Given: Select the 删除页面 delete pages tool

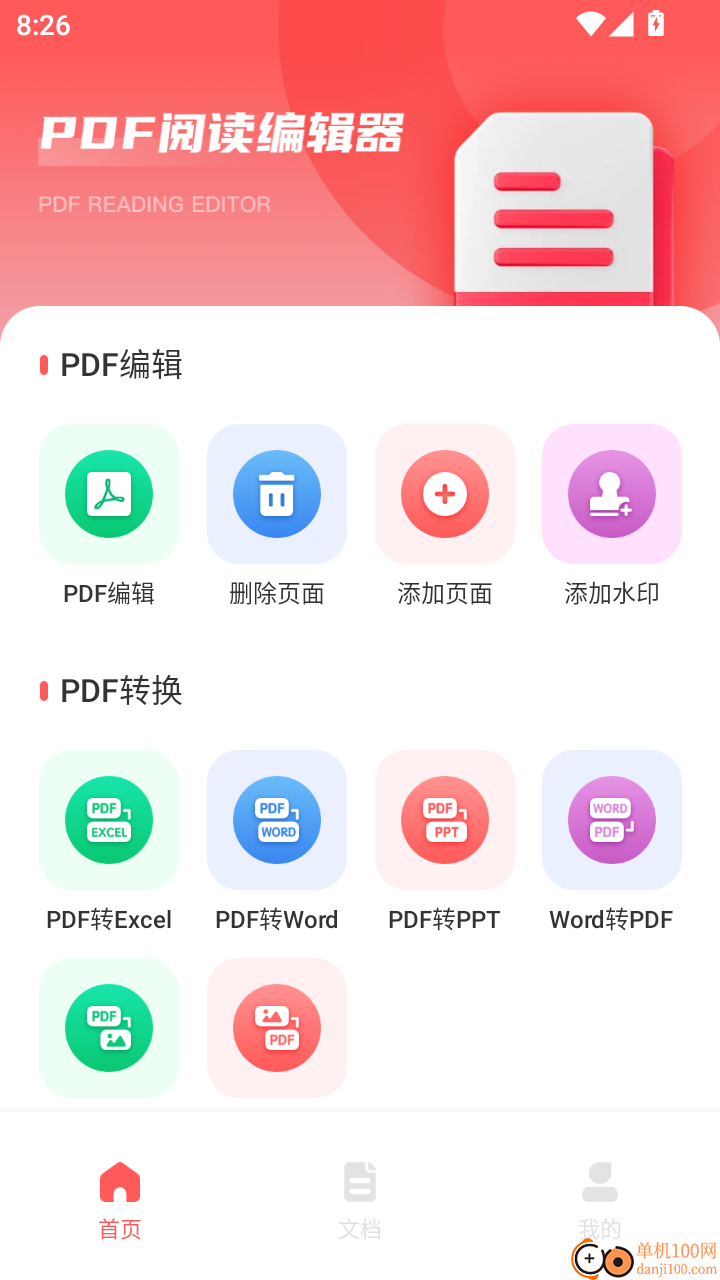Looking at the screenshot, I should (277, 494).
